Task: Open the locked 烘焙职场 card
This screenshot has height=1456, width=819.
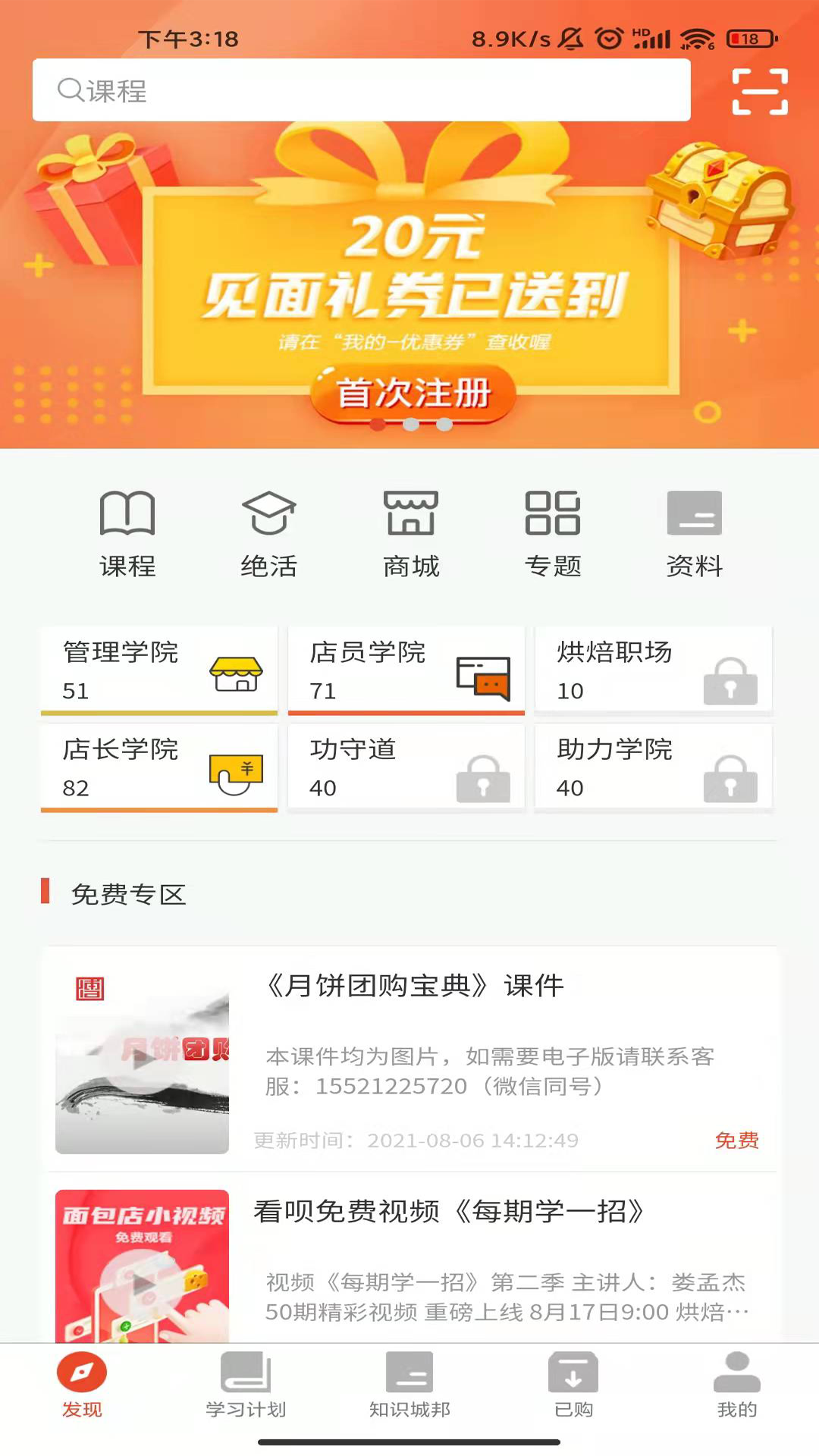Action: (653, 670)
